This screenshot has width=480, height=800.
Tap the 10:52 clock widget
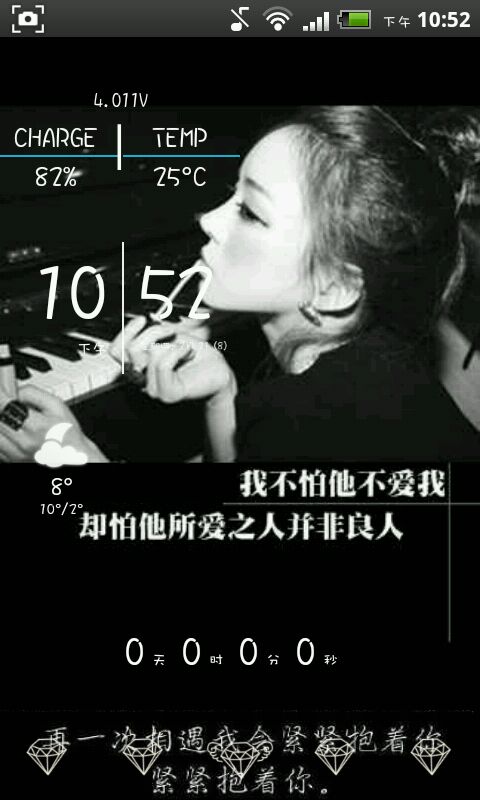tap(125, 308)
